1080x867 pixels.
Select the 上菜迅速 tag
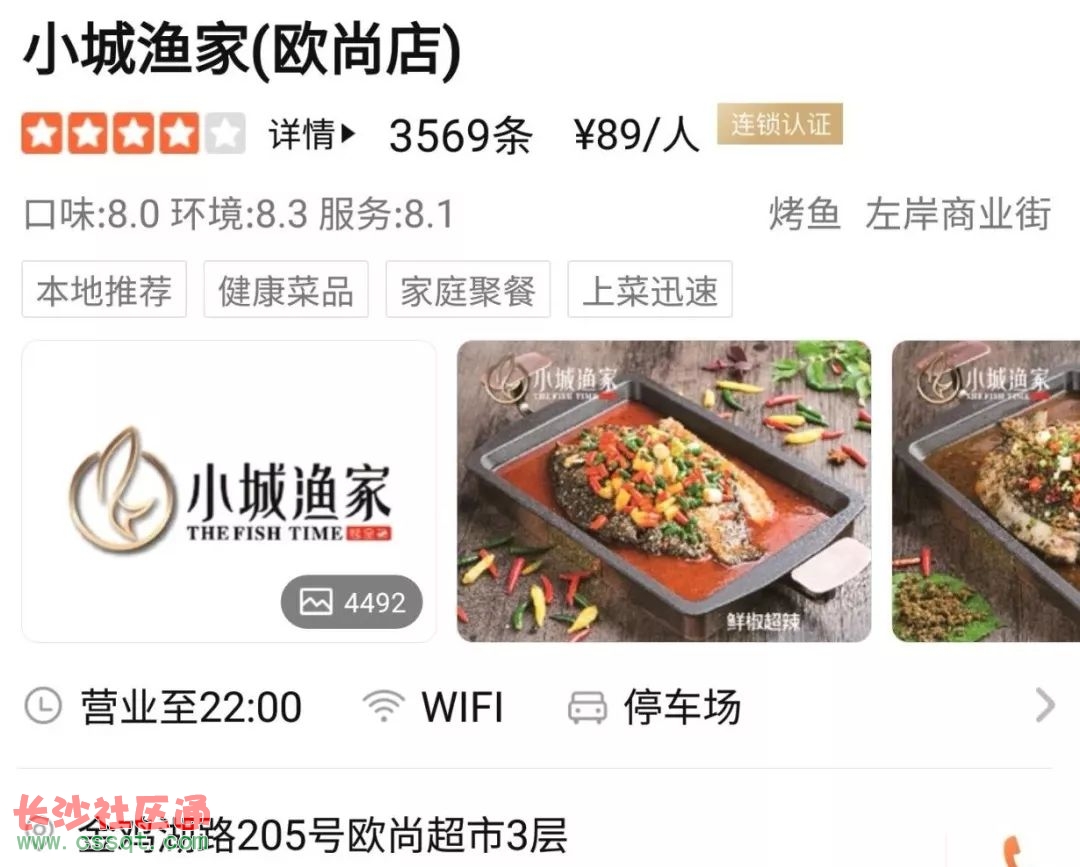(650, 290)
